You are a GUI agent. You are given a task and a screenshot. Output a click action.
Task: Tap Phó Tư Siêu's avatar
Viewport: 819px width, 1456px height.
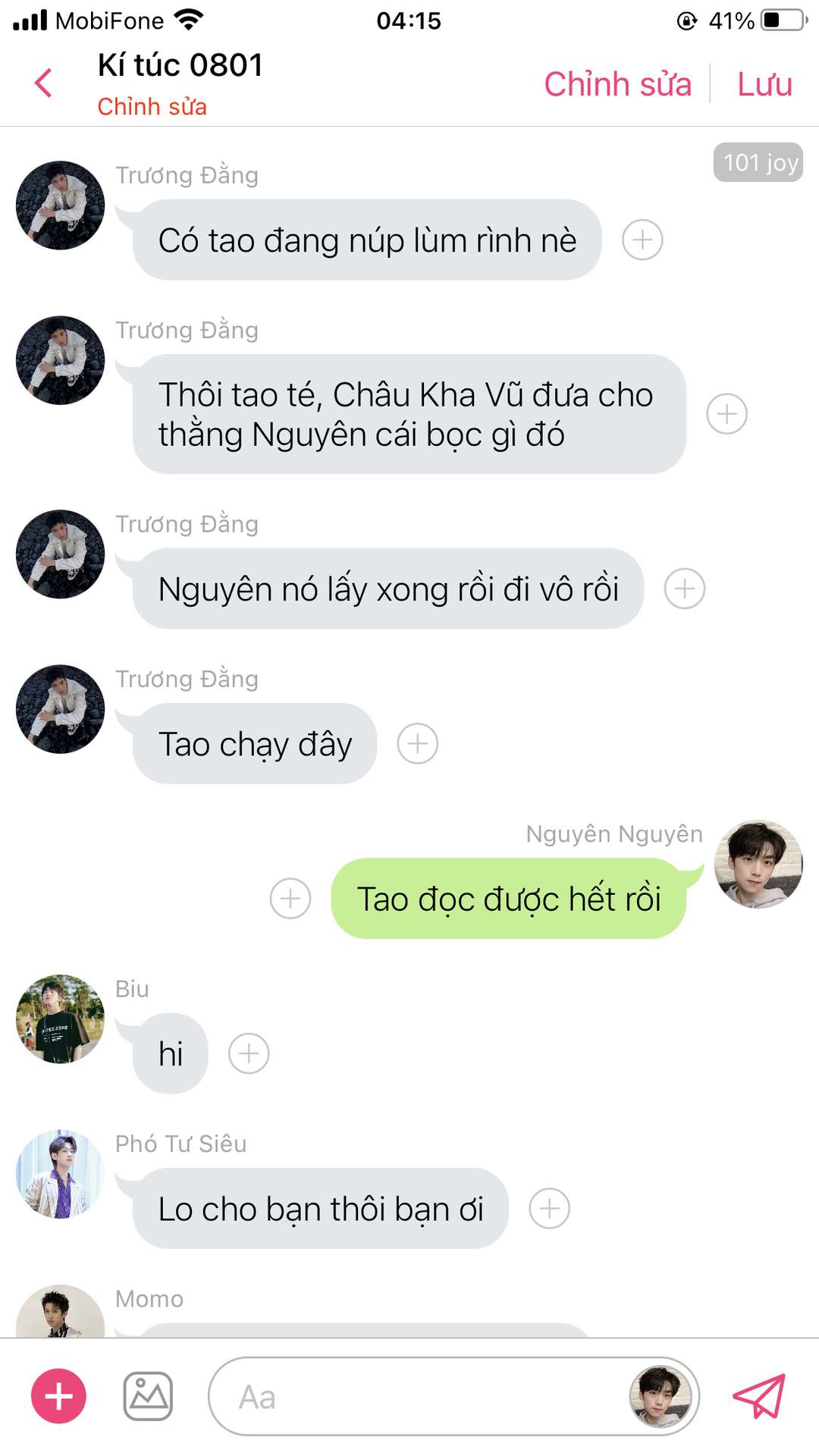coord(61,1174)
